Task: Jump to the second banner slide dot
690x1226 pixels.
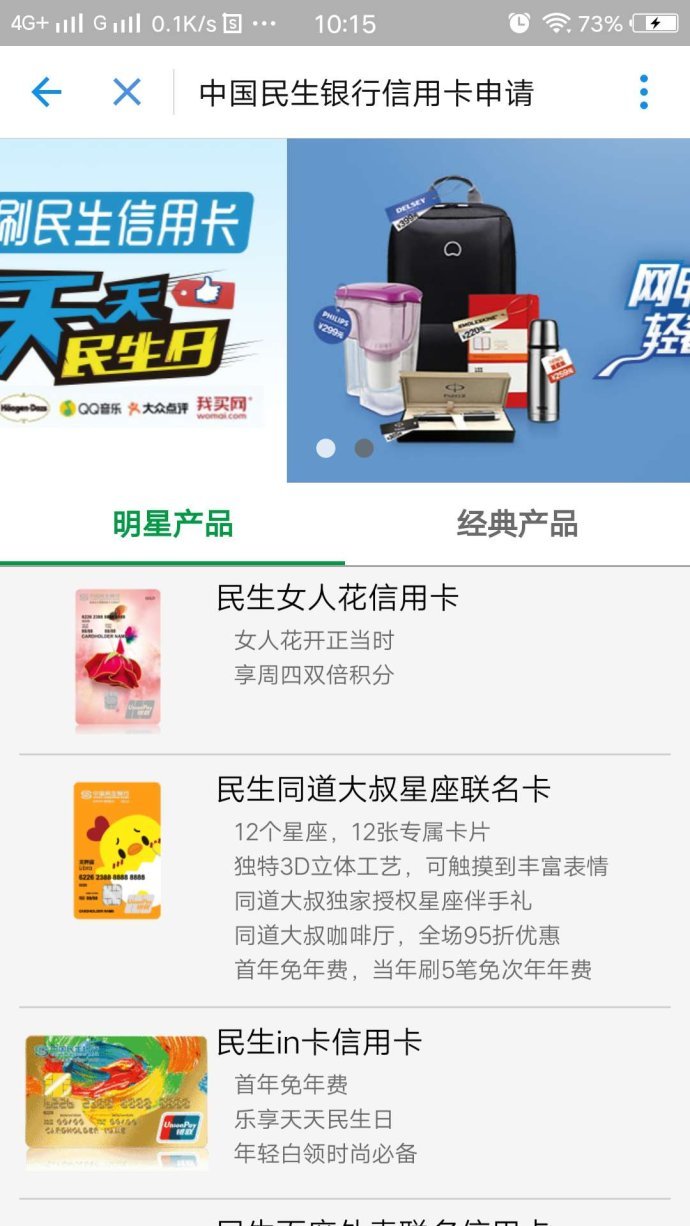Action: point(364,448)
